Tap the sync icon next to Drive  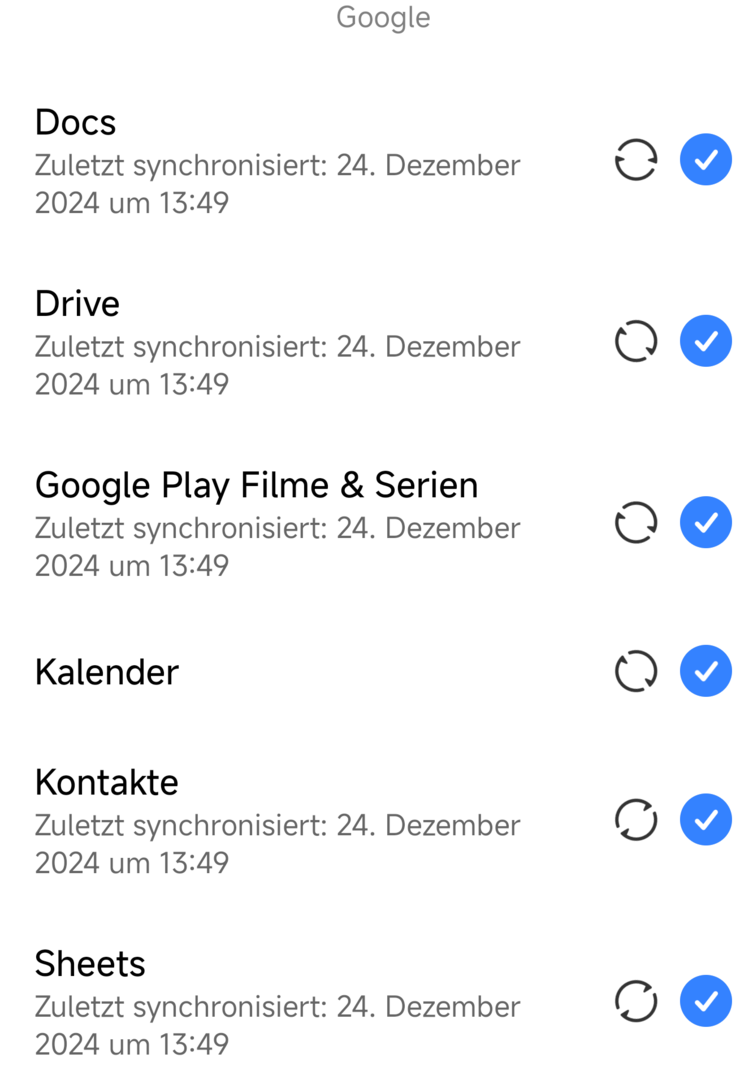click(636, 341)
